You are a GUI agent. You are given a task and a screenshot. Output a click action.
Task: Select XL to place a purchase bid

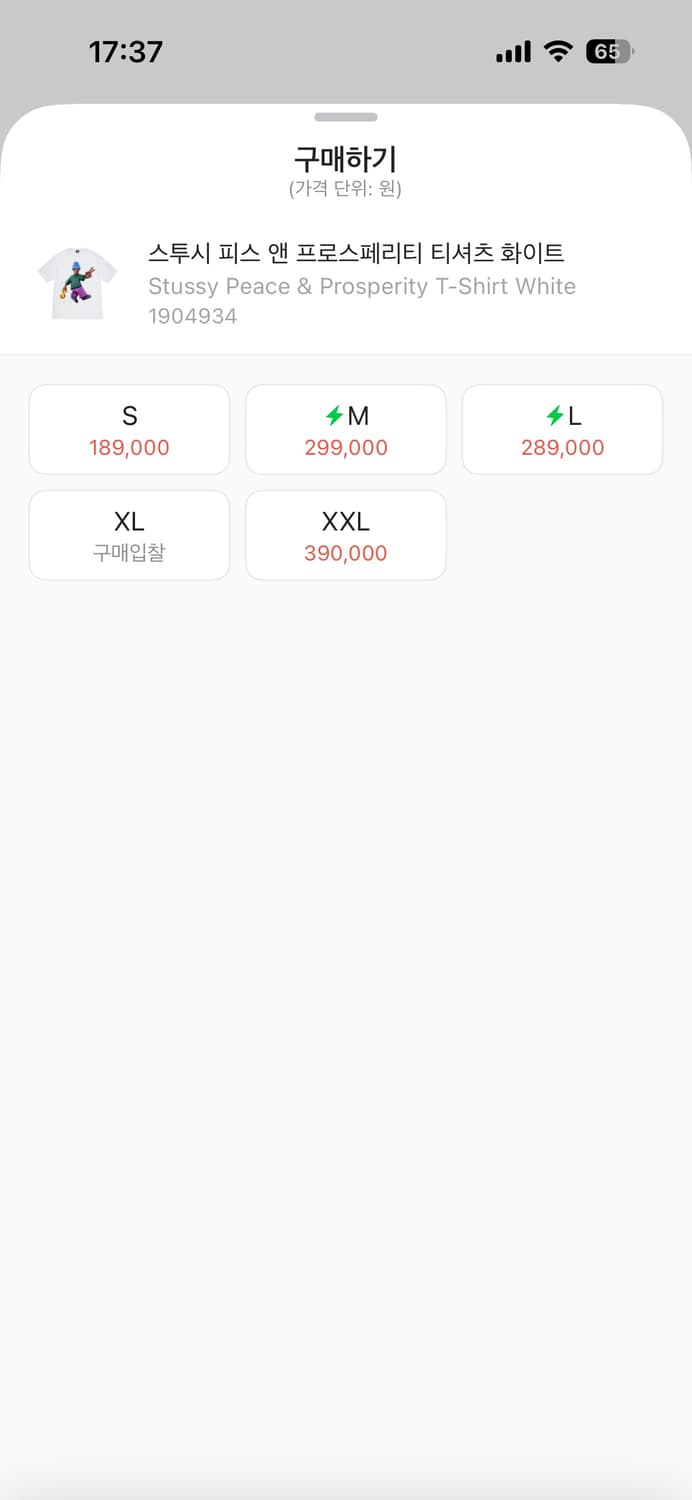(x=129, y=535)
